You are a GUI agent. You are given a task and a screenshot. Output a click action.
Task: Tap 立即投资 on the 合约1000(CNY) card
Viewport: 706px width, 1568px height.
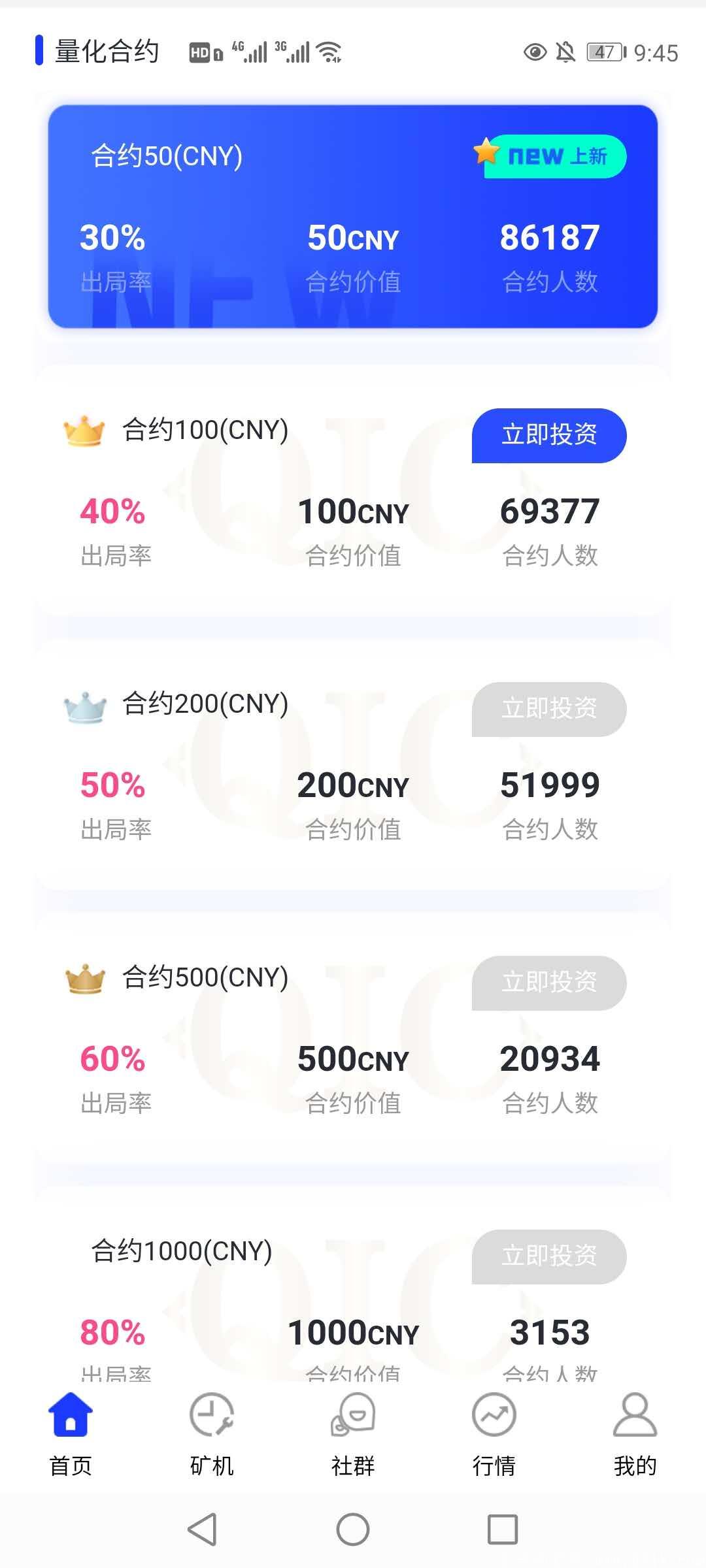pos(549,1256)
